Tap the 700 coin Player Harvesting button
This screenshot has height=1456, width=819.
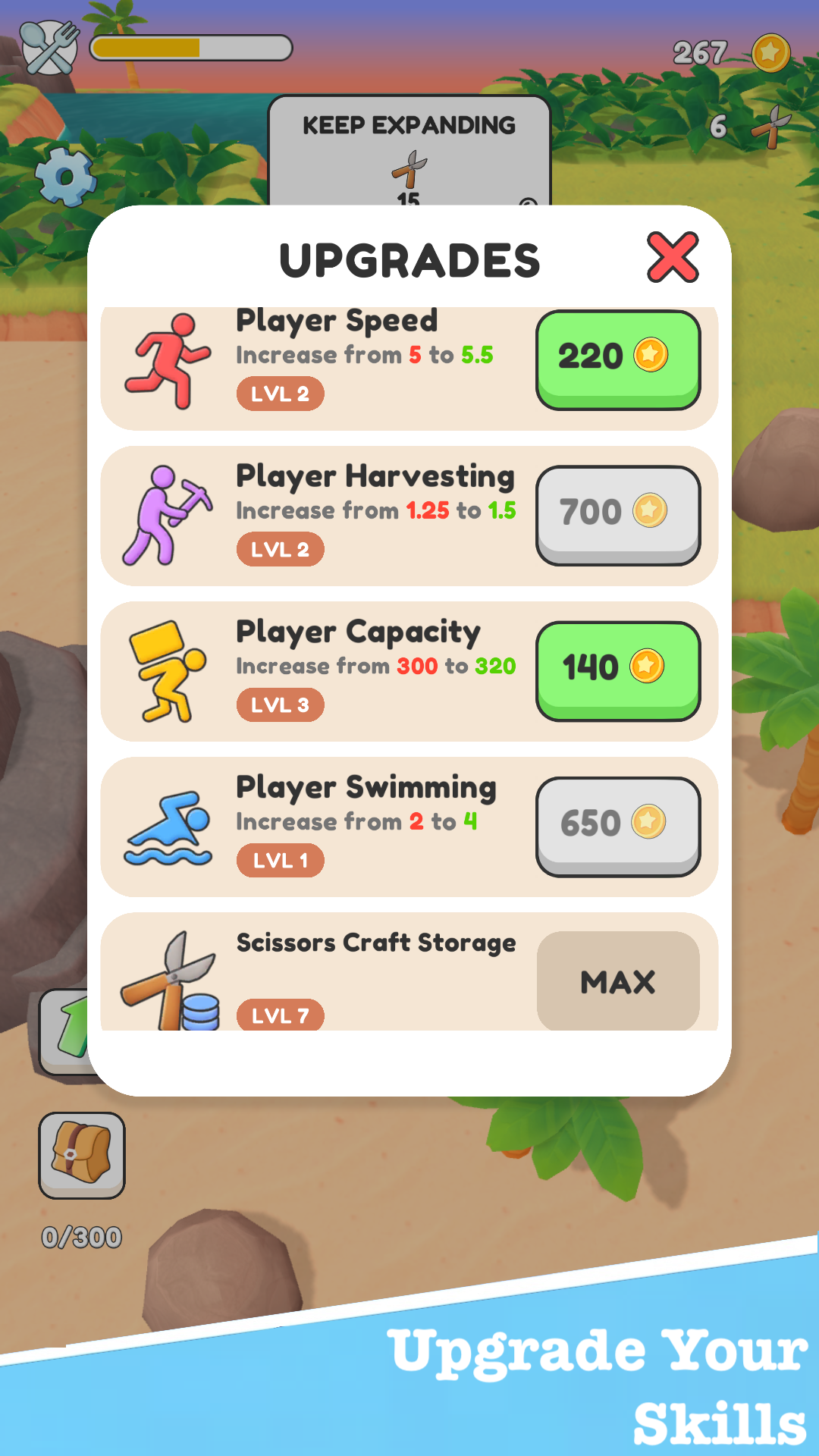[x=617, y=514]
